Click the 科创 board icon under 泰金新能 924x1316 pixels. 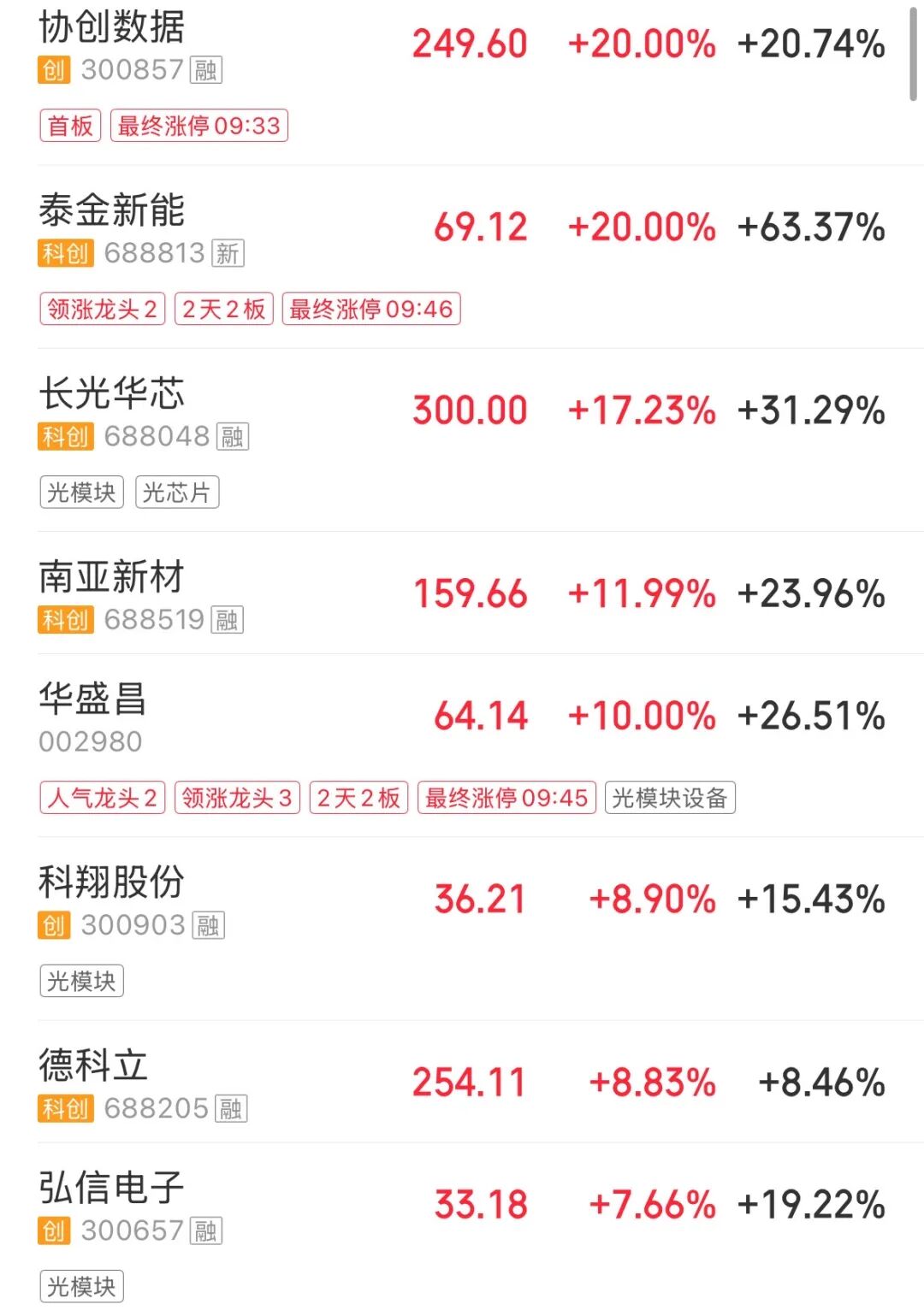tap(65, 254)
